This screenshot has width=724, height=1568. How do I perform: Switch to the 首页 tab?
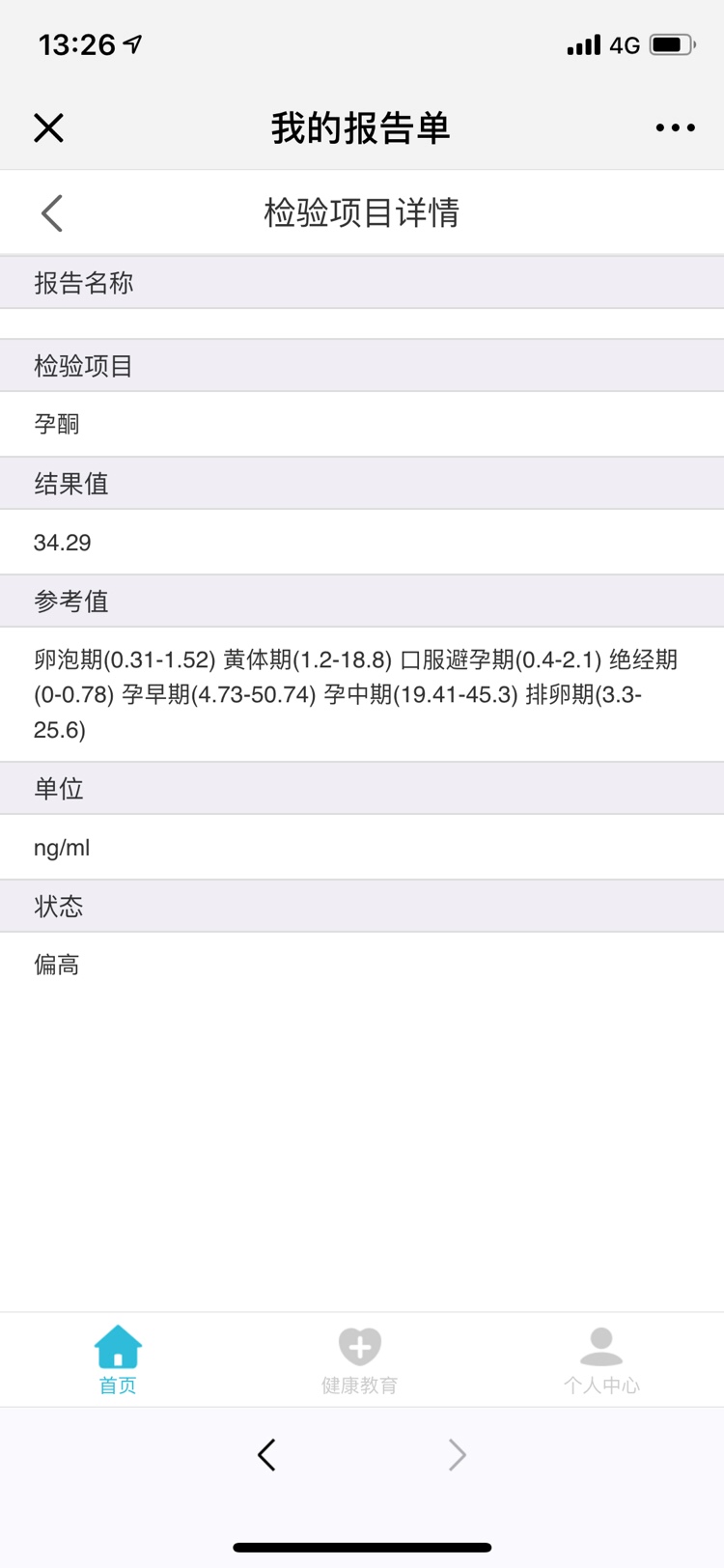(x=118, y=1359)
